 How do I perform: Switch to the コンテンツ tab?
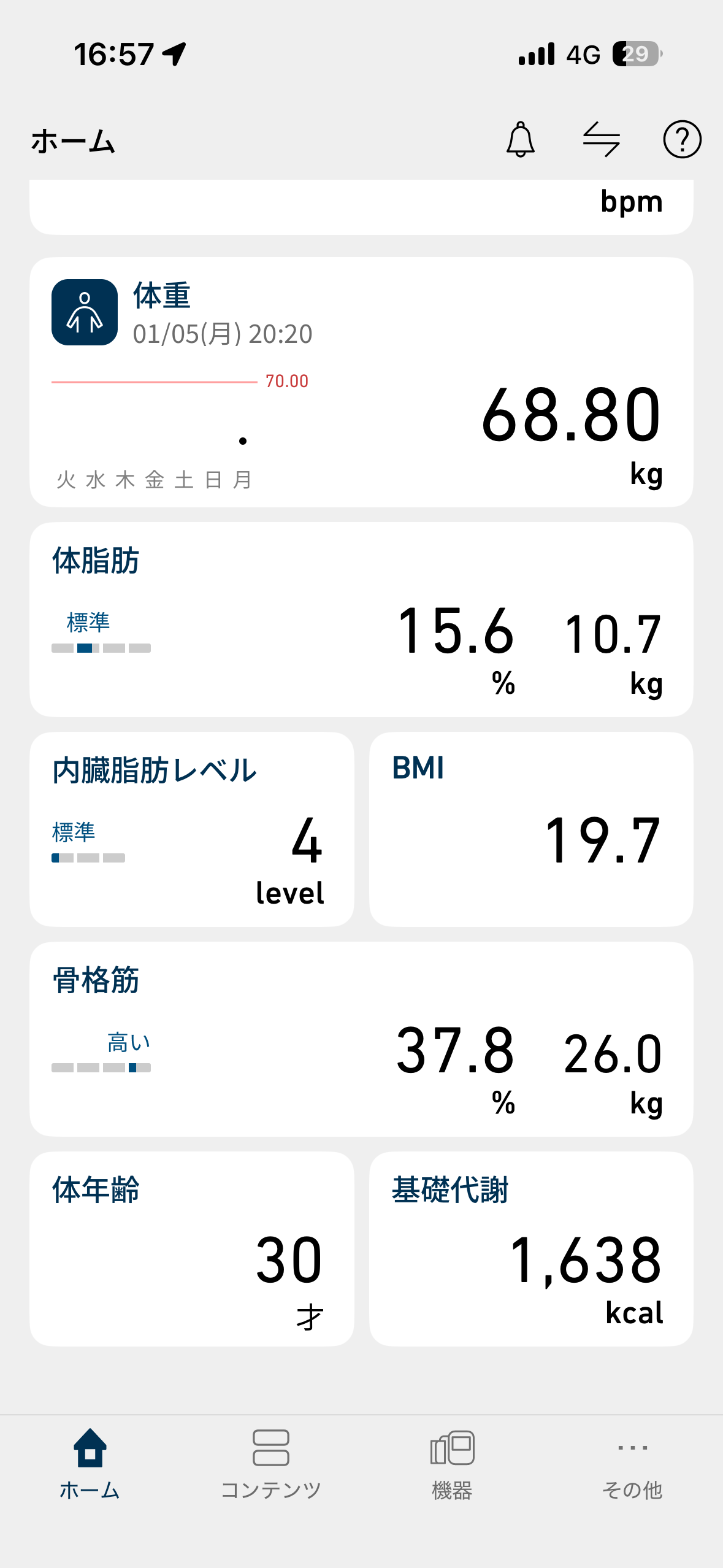pos(271,1464)
